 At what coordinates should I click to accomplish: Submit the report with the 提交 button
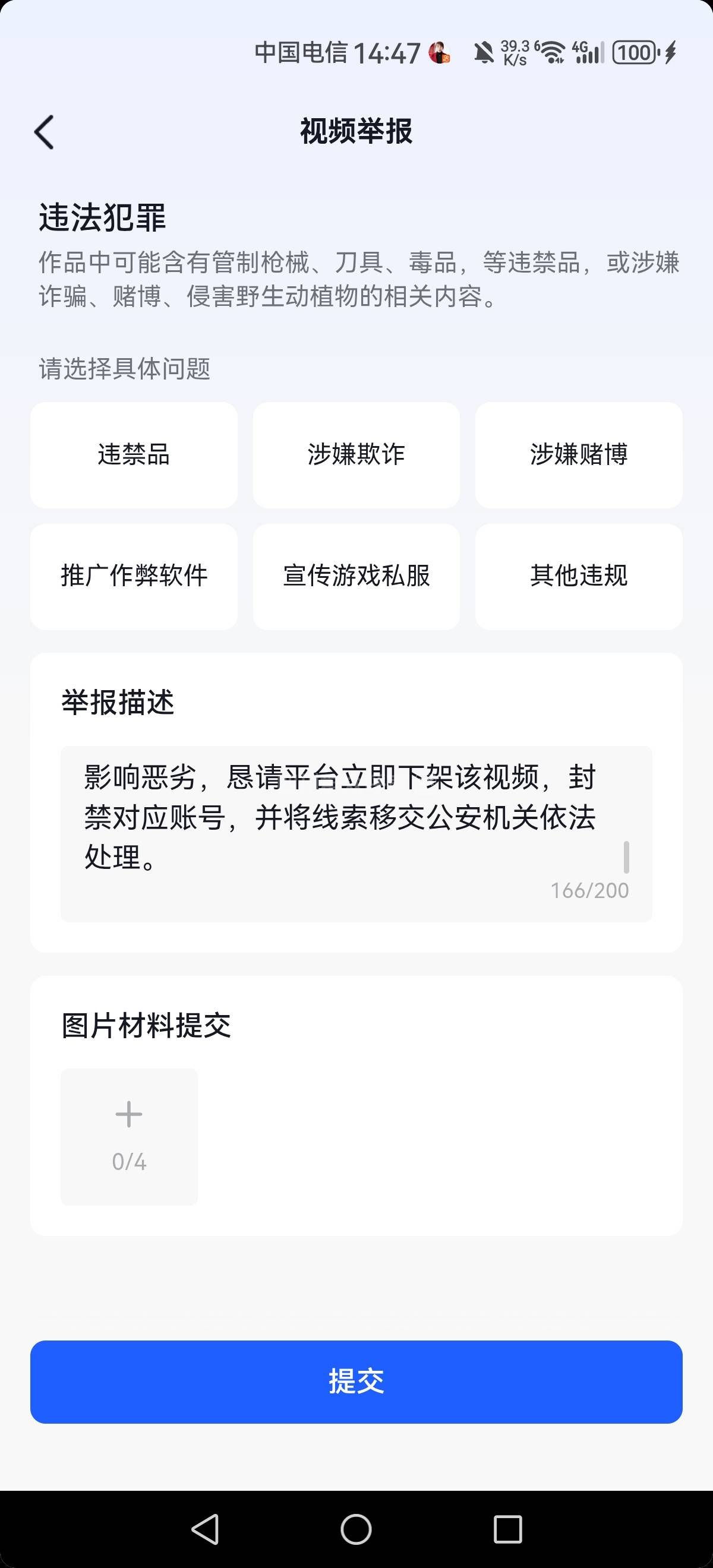coord(356,1381)
